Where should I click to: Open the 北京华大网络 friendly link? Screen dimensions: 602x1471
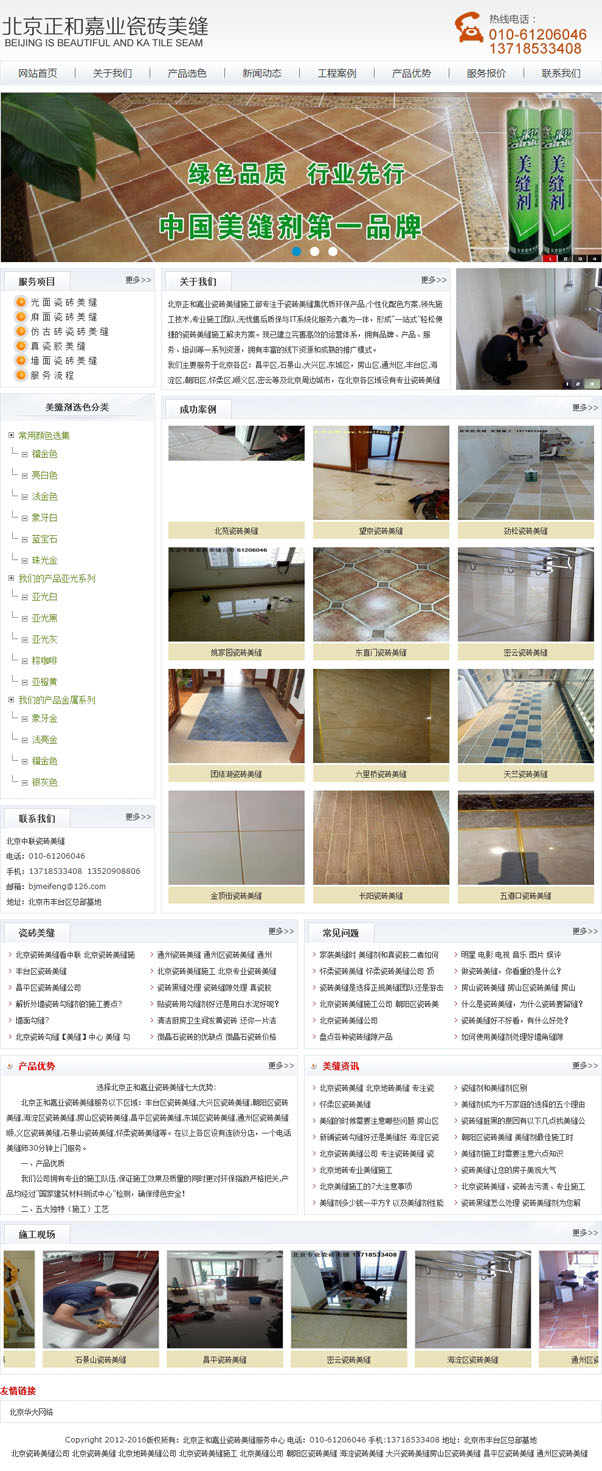tap(31, 1412)
